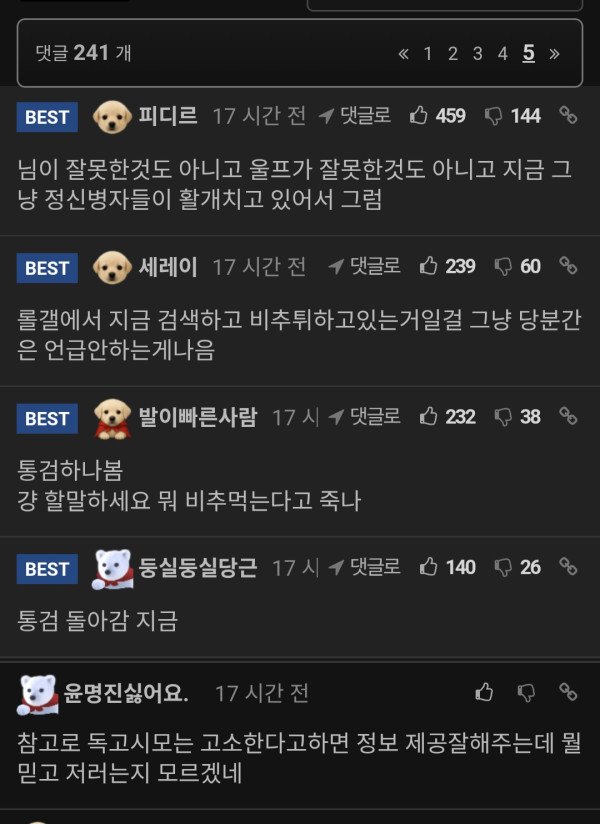Jump to the first comments page arrow

point(403,53)
